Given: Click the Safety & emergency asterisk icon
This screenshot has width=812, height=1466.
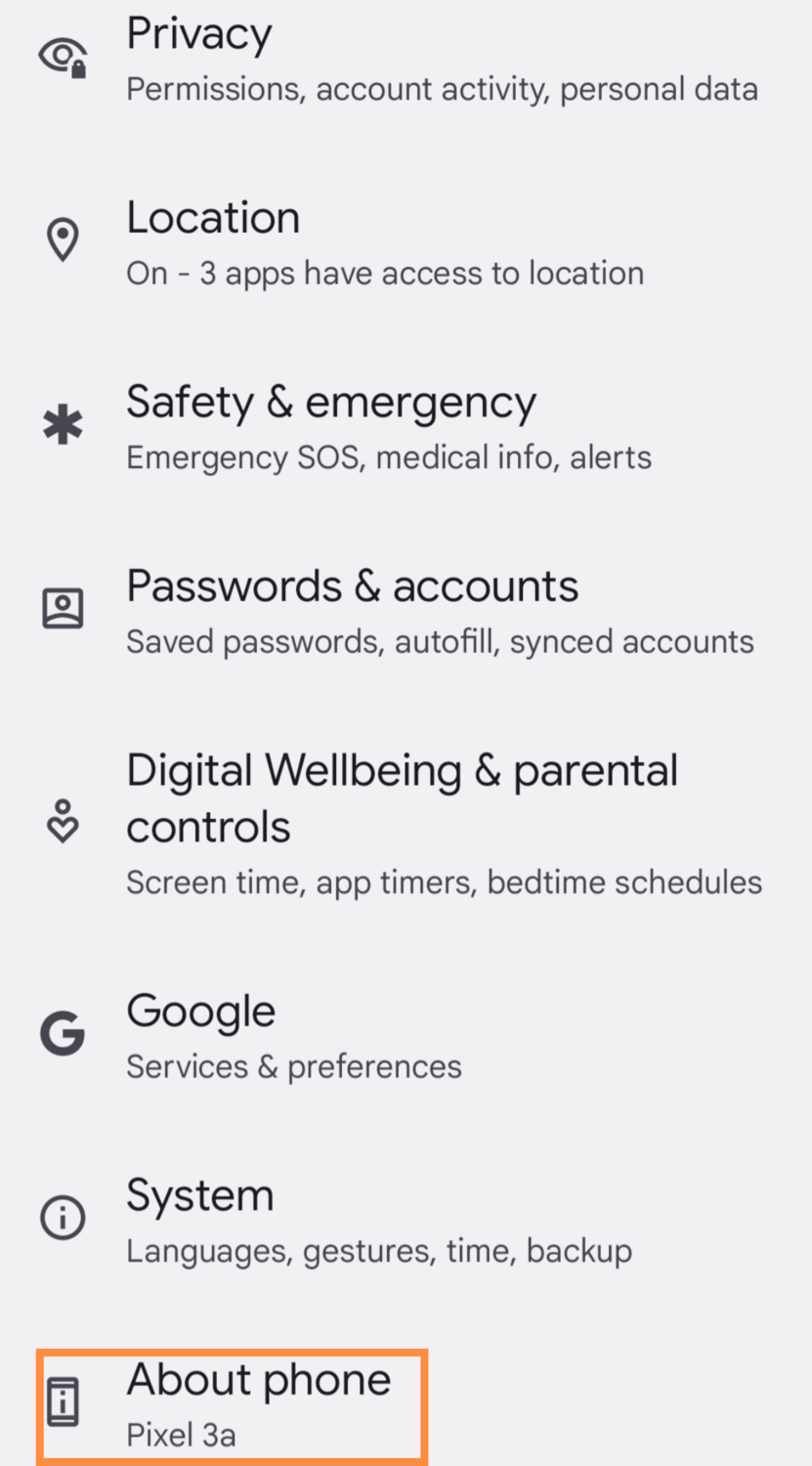Looking at the screenshot, I should (x=62, y=423).
